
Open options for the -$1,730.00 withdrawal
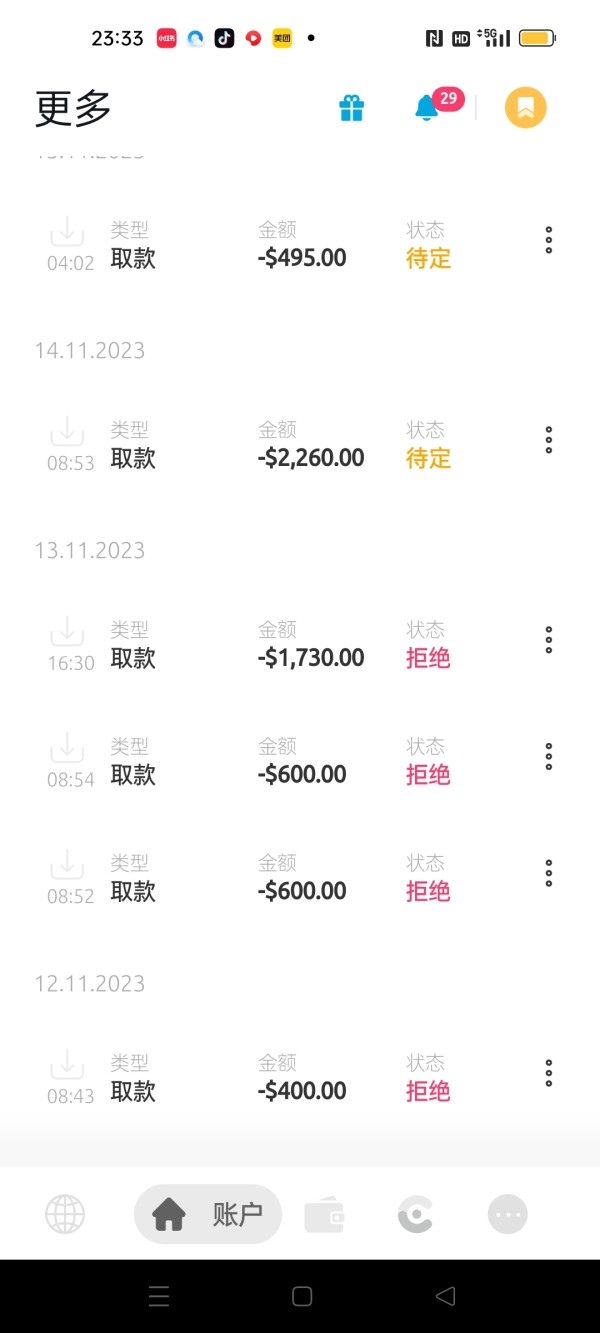point(548,640)
